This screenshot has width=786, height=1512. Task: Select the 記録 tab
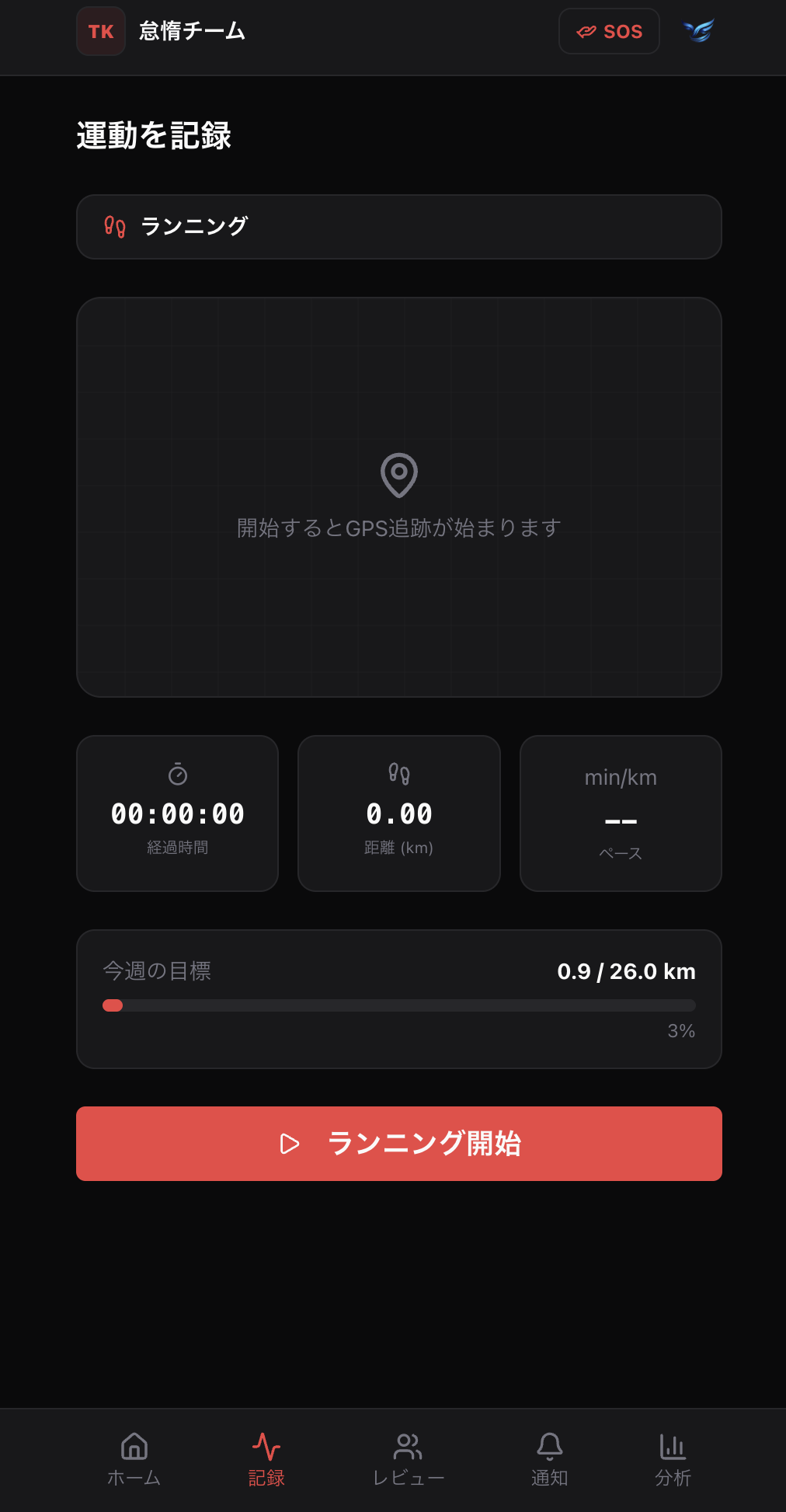266,1459
